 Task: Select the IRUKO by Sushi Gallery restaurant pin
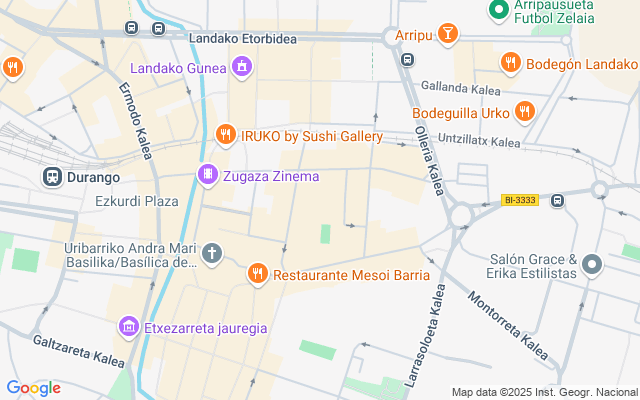click(226, 135)
